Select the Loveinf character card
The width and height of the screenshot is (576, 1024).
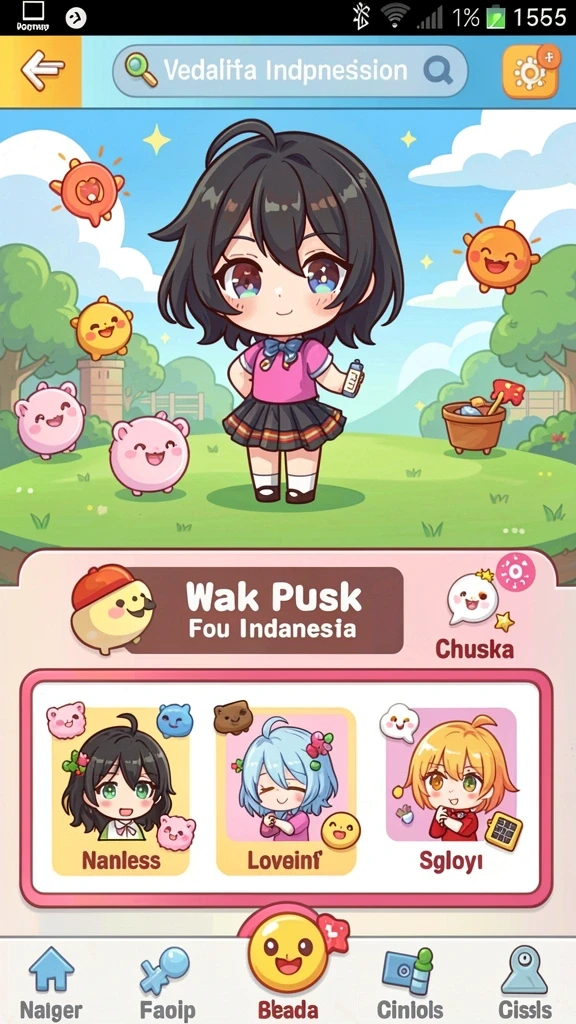pyautogui.click(x=285, y=791)
